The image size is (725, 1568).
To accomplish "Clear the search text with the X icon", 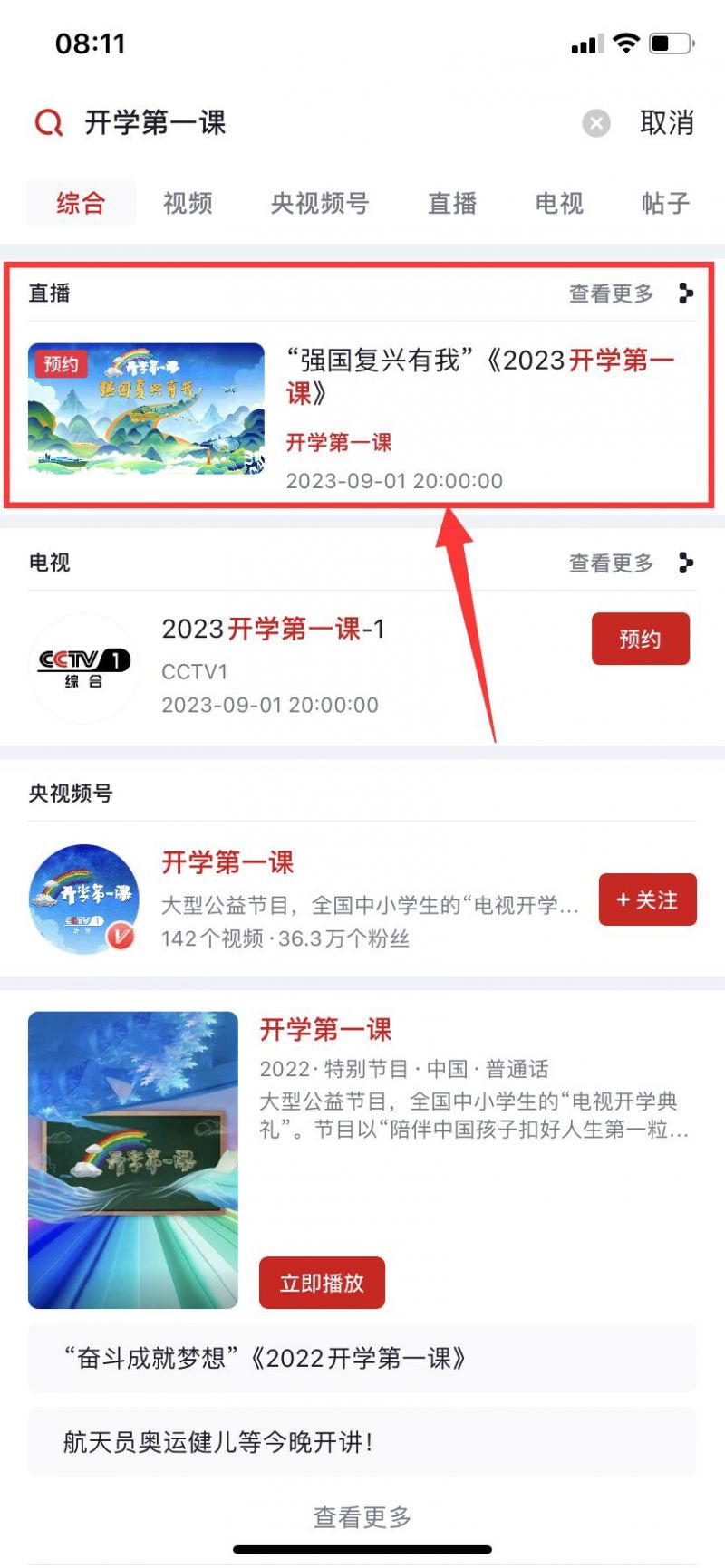I will tap(595, 123).
